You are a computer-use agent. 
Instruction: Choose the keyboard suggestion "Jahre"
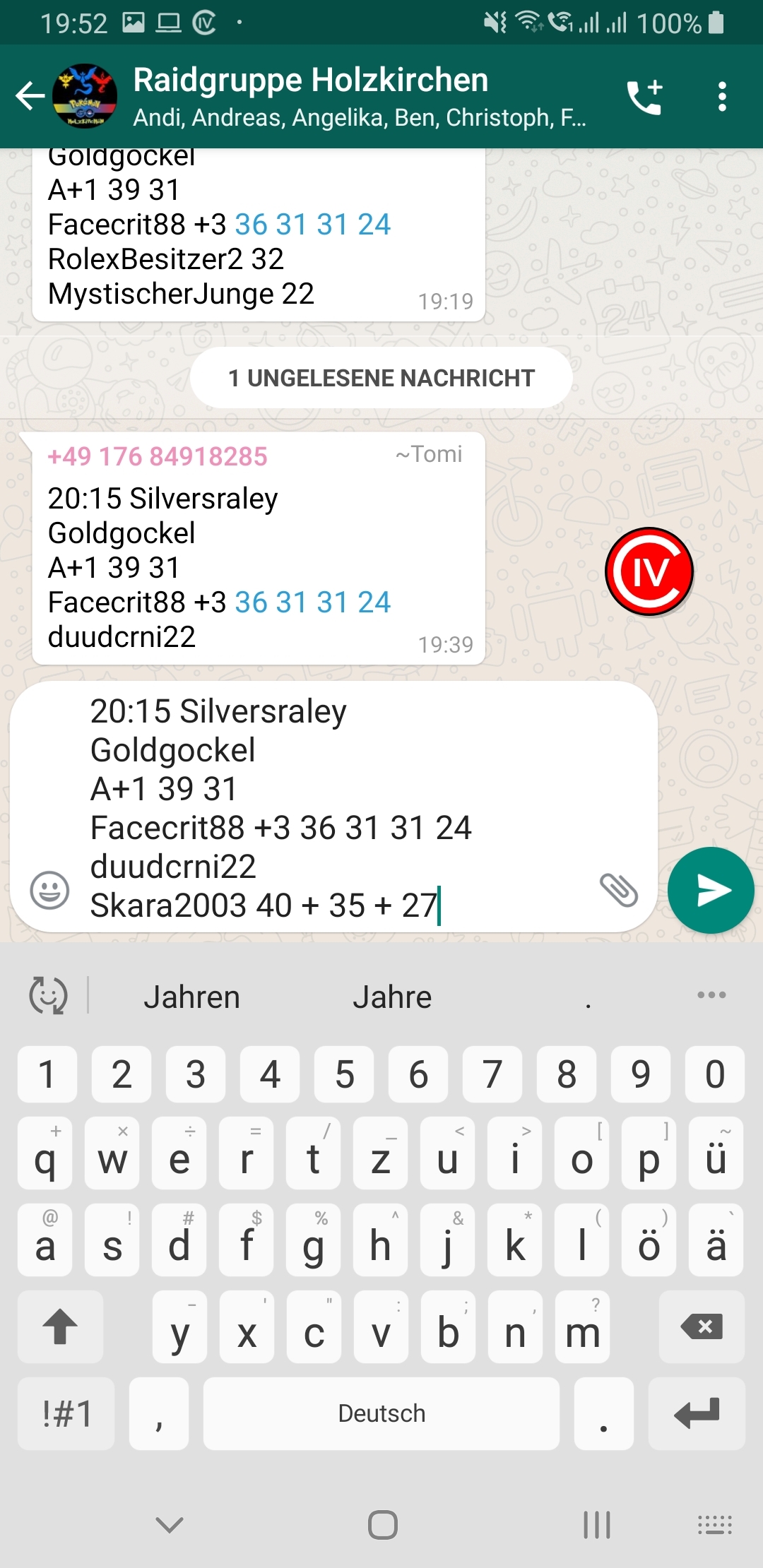pos(392,997)
